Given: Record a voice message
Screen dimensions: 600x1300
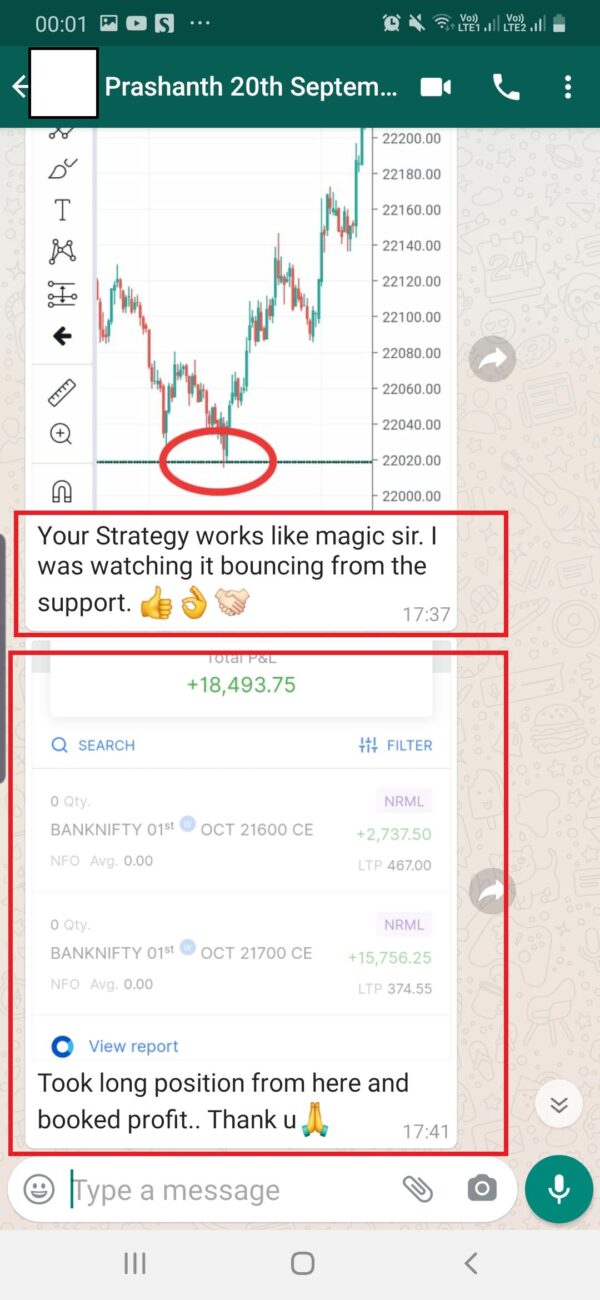Looking at the screenshot, I should coord(559,1188).
